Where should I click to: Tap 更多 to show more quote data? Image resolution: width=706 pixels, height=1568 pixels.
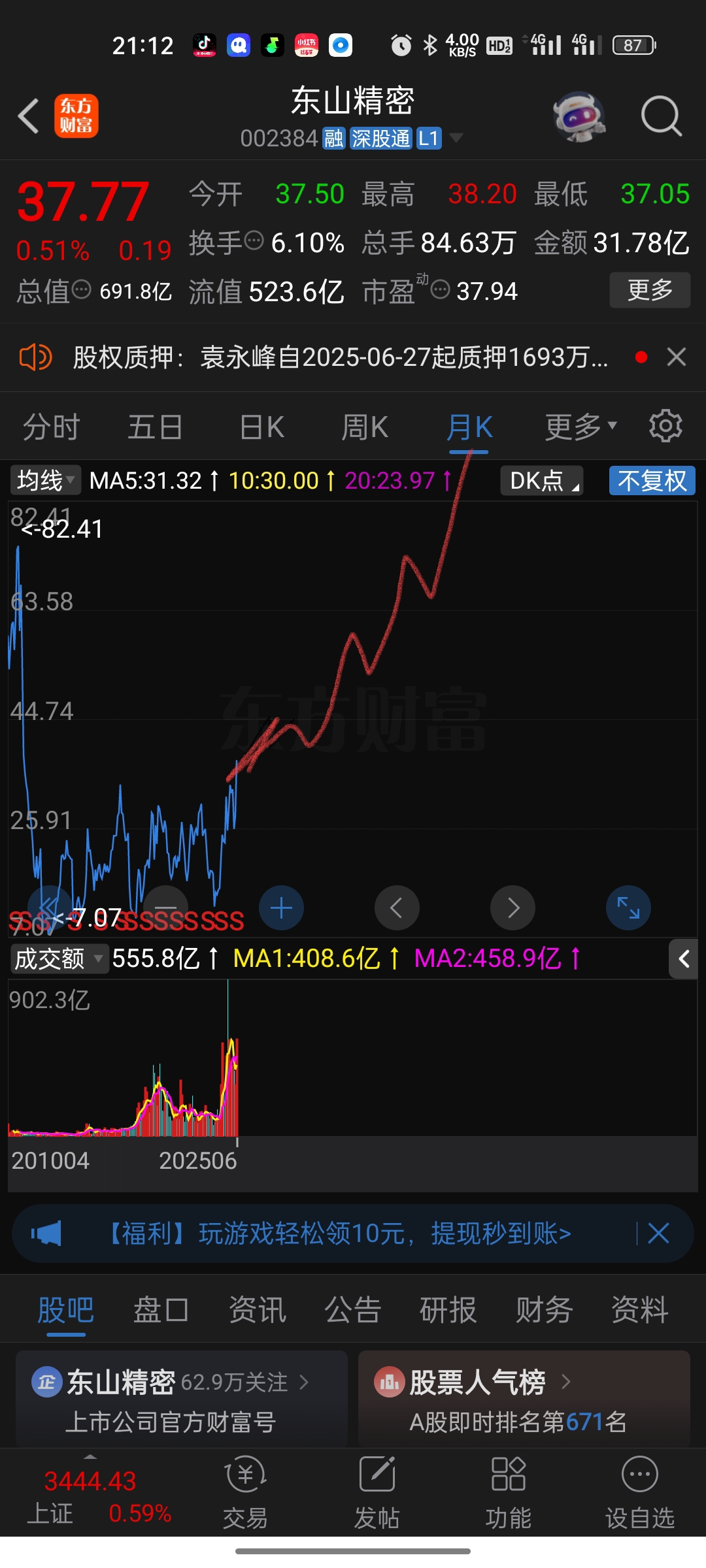(x=650, y=289)
